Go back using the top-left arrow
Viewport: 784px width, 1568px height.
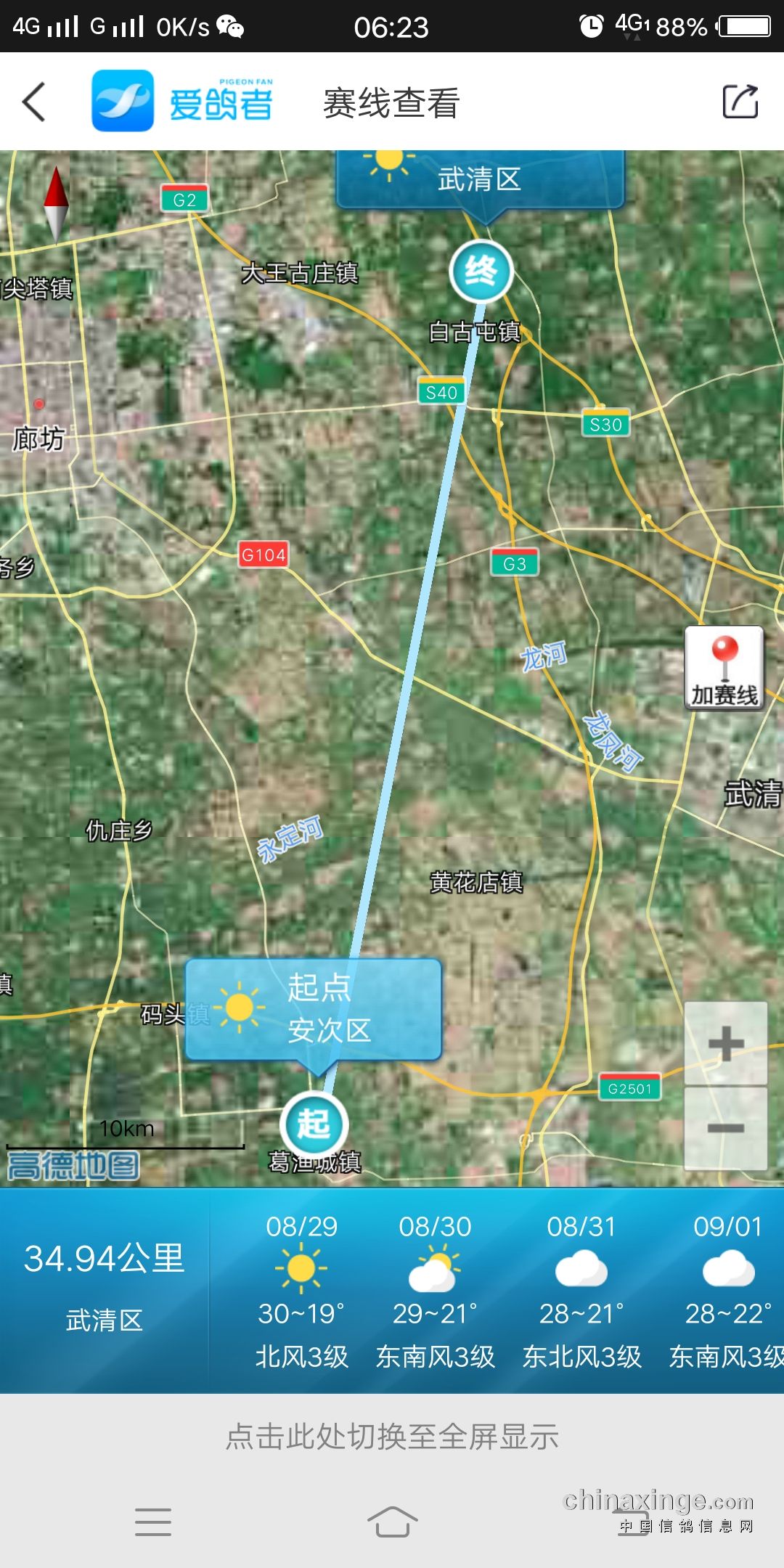34,102
